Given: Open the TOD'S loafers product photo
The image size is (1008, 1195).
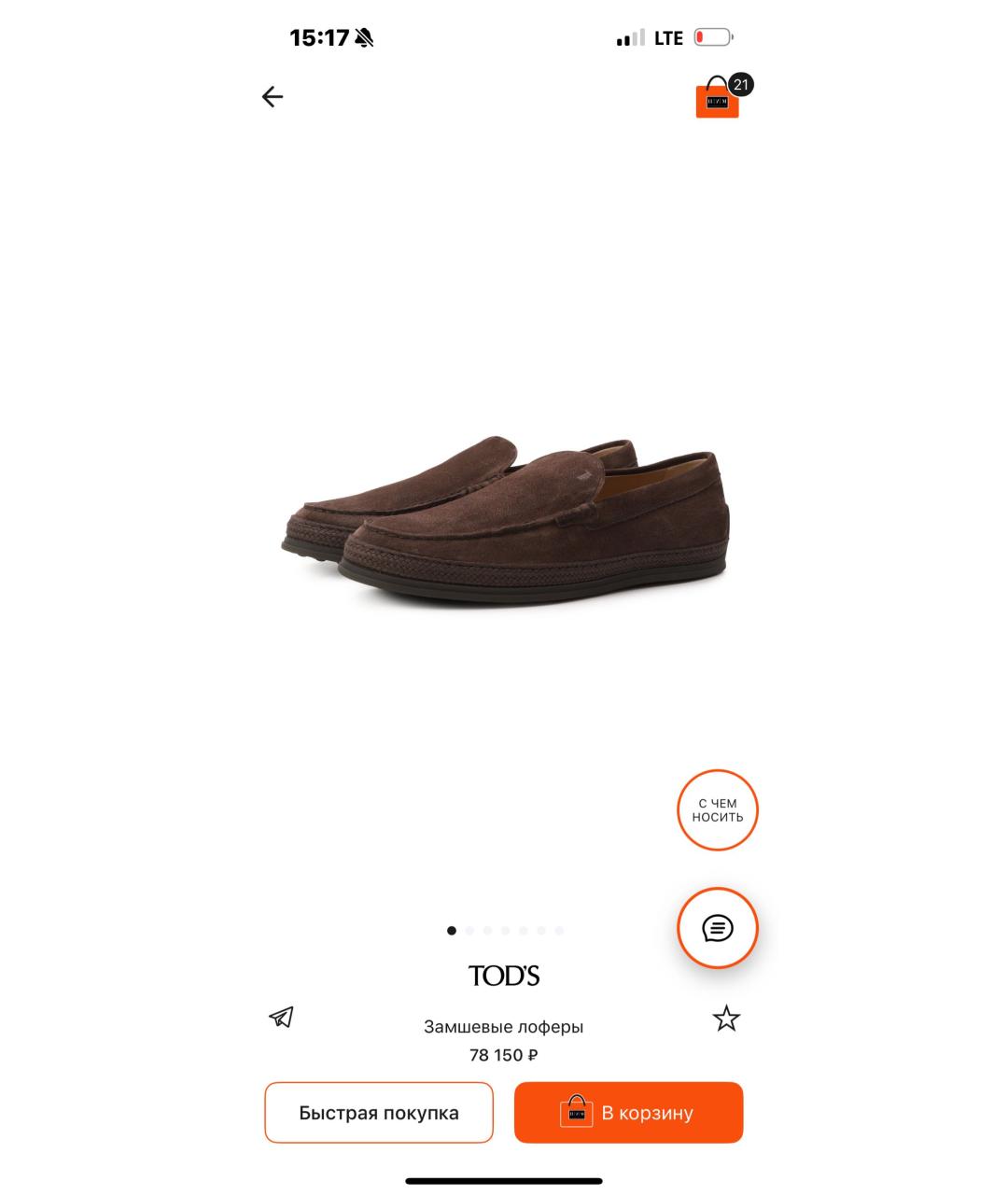Looking at the screenshot, I should [x=504, y=523].
